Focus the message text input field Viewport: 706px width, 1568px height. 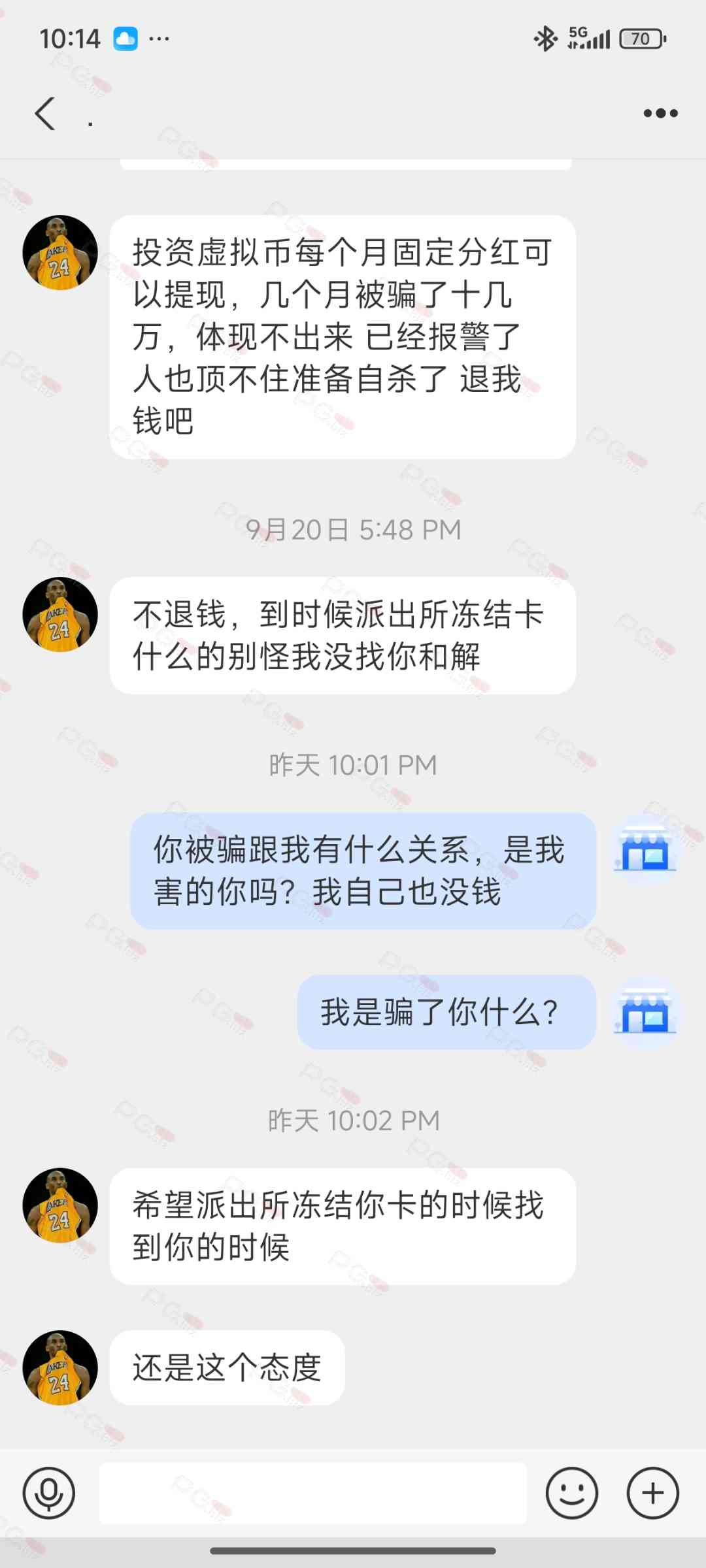click(312, 1493)
